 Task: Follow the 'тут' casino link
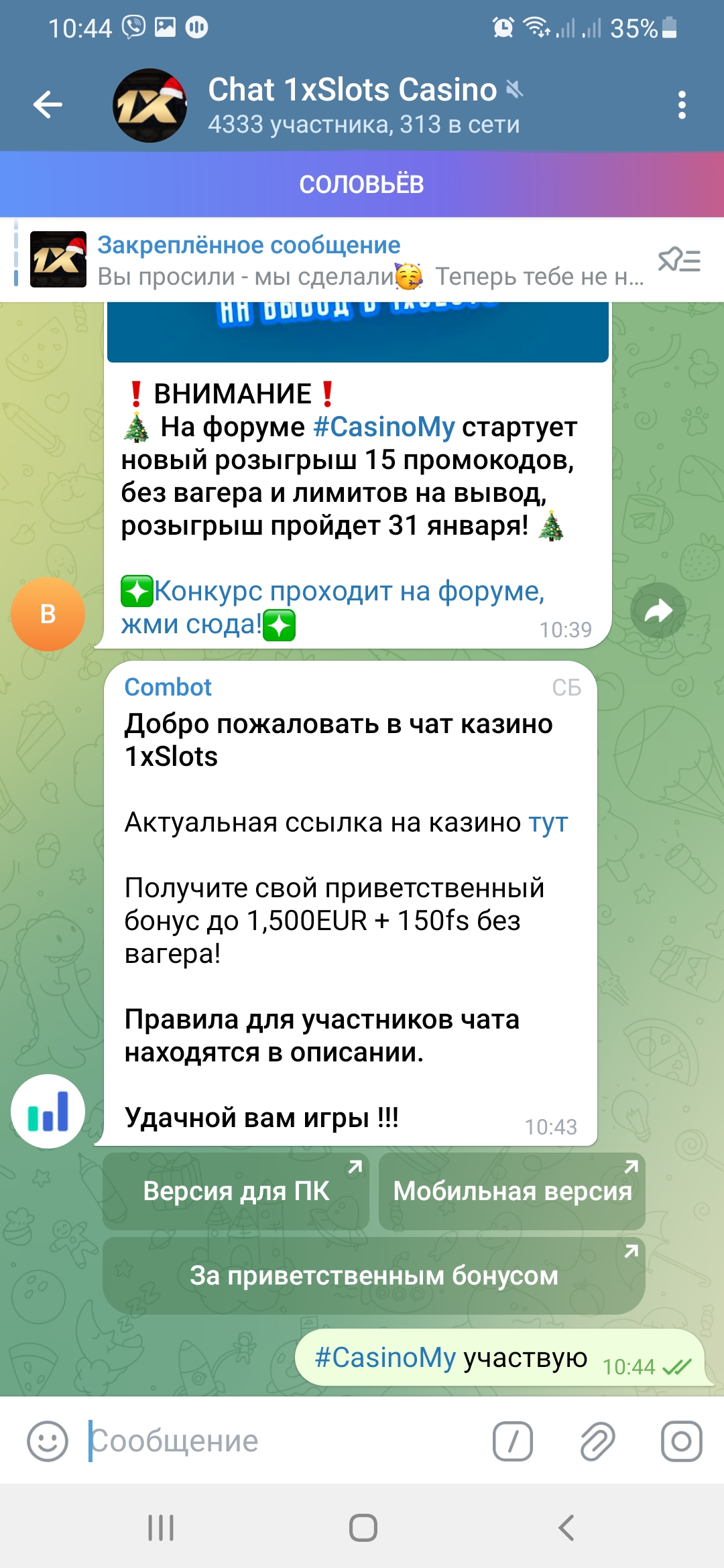pos(548,823)
